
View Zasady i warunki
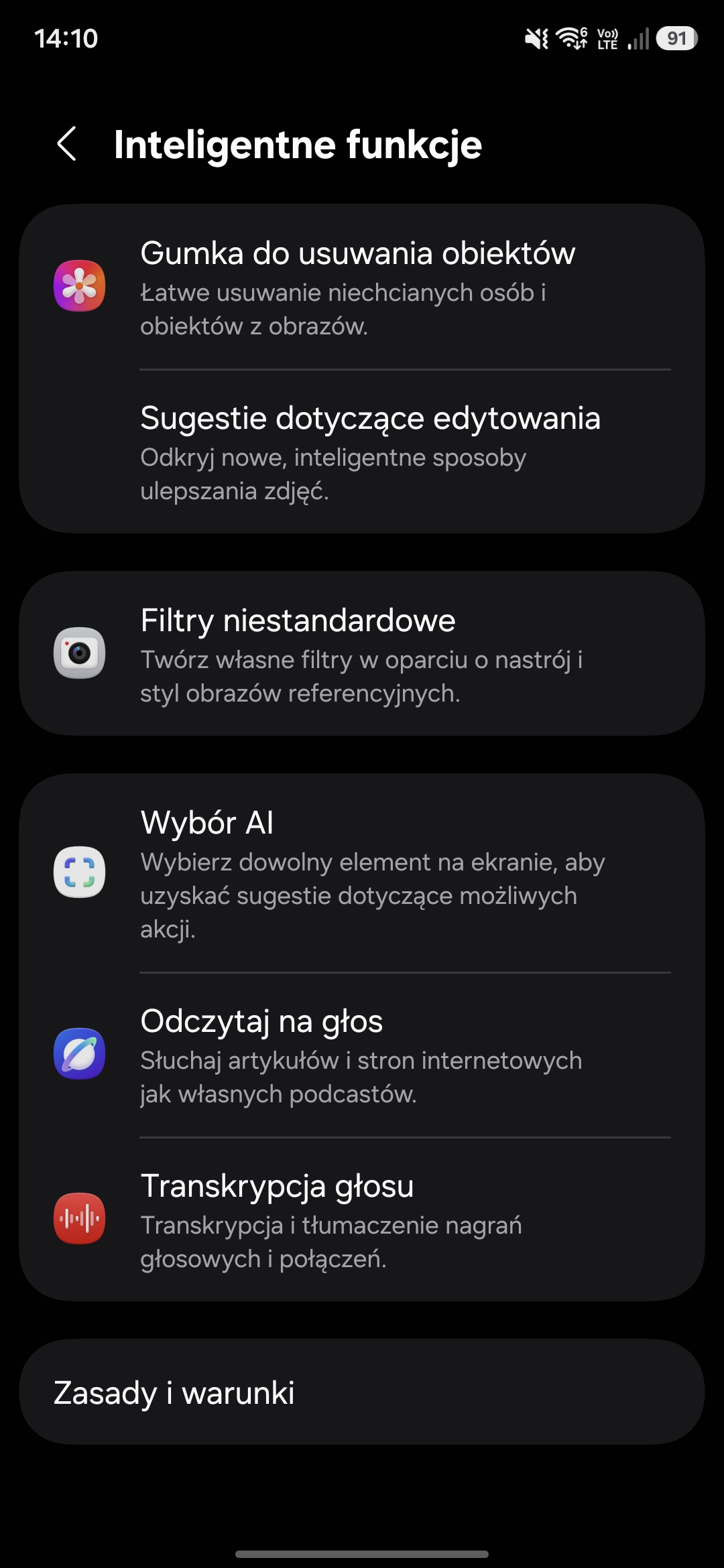pos(362,1392)
